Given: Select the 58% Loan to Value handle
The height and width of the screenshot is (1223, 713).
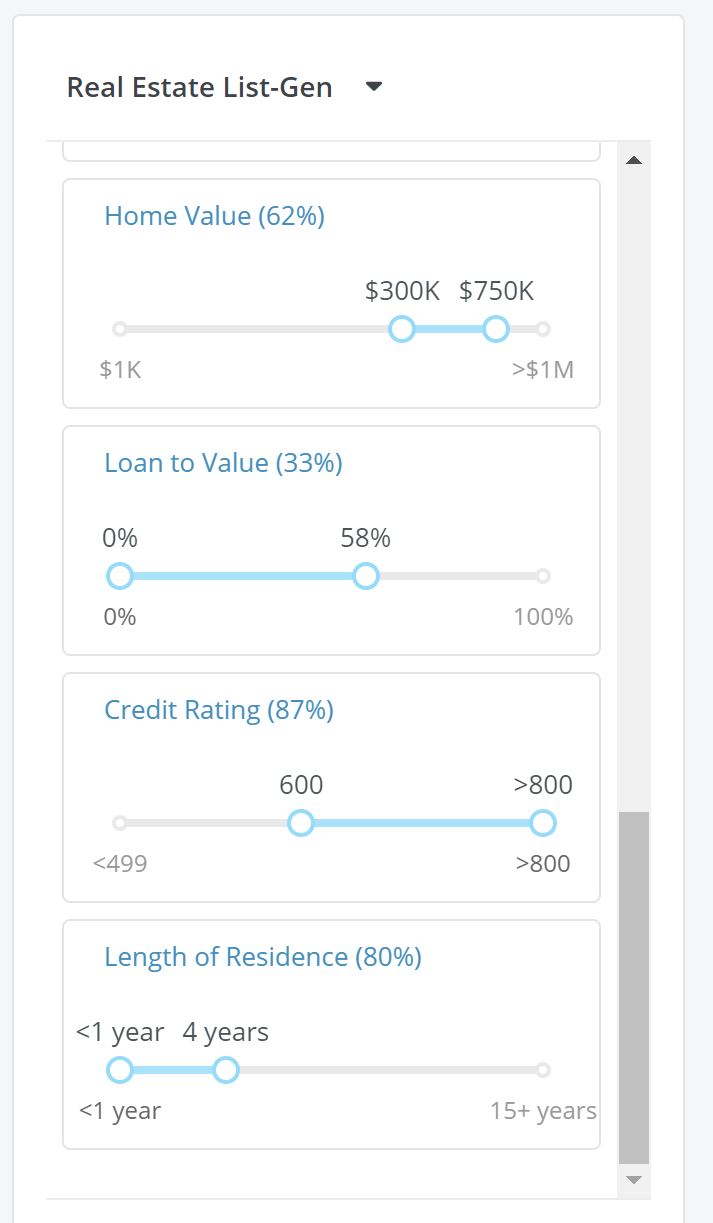Looking at the screenshot, I should click(366, 576).
